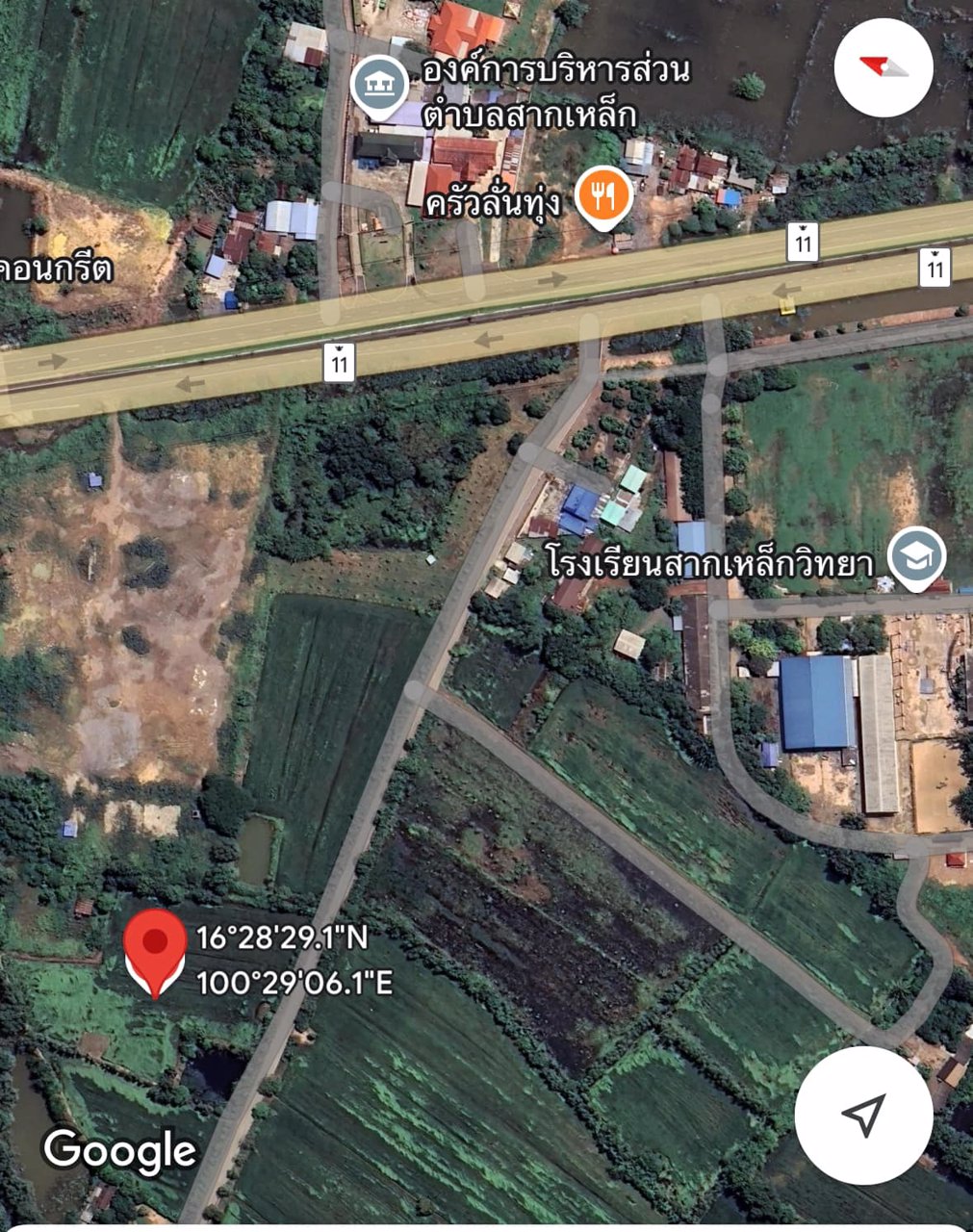This screenshot has height=1232, width=973.
Task: Click the ครัวลั่นทุ่ง place name text
Action: click(491, 201)
